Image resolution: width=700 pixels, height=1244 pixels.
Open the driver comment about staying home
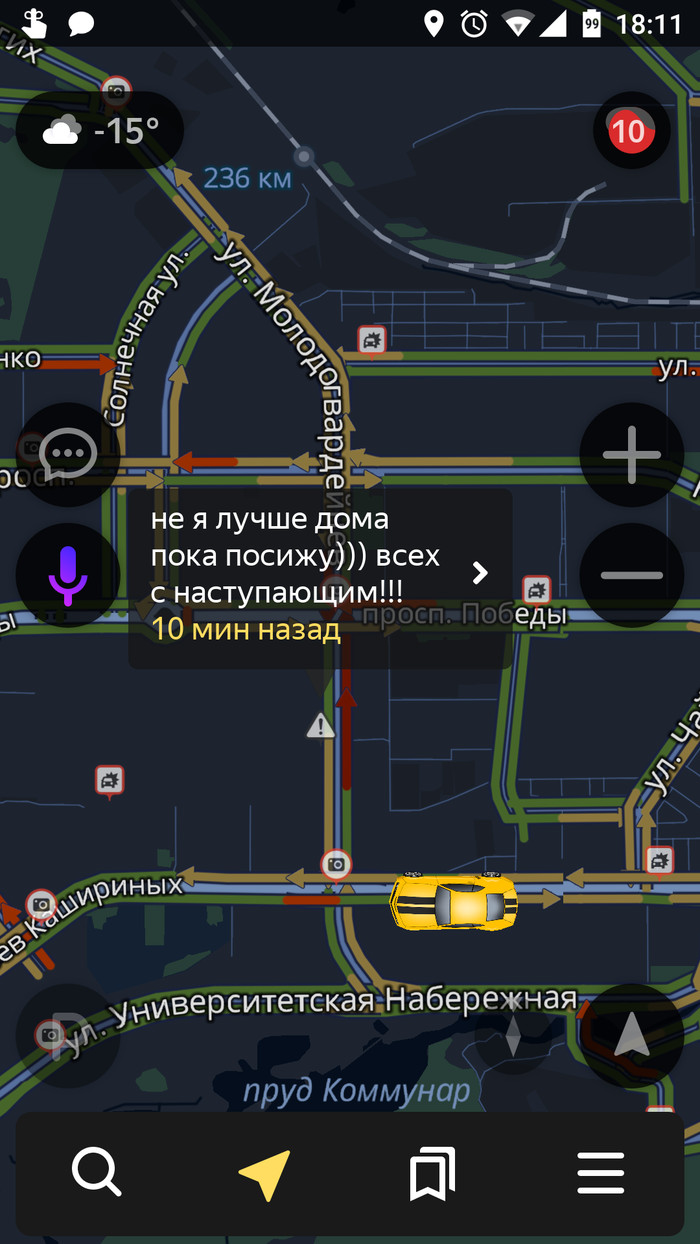320,574
